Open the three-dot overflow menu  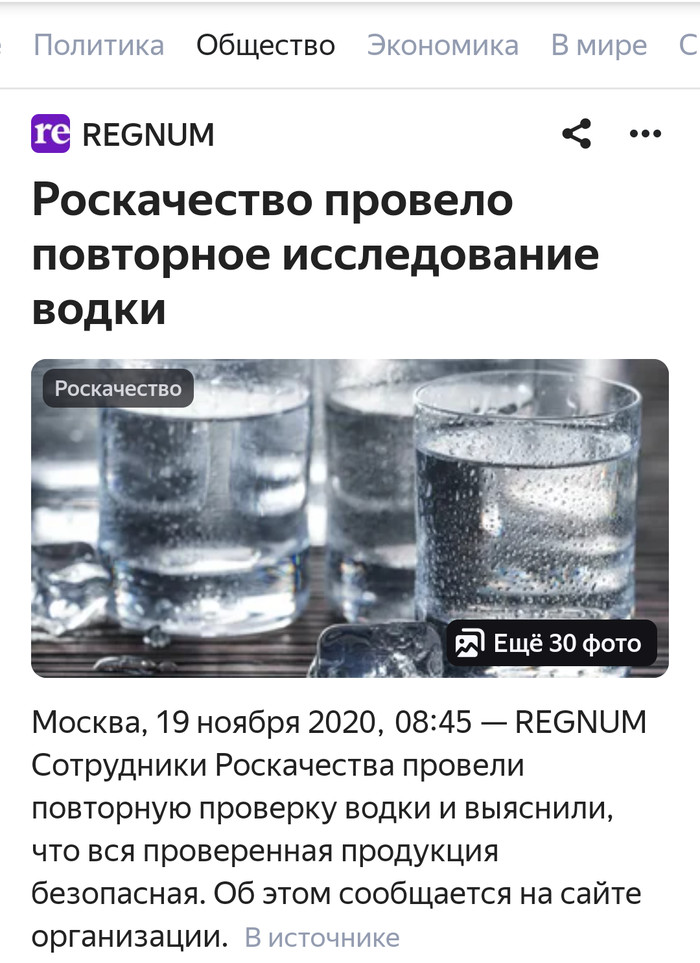click(x=645, y=134)
